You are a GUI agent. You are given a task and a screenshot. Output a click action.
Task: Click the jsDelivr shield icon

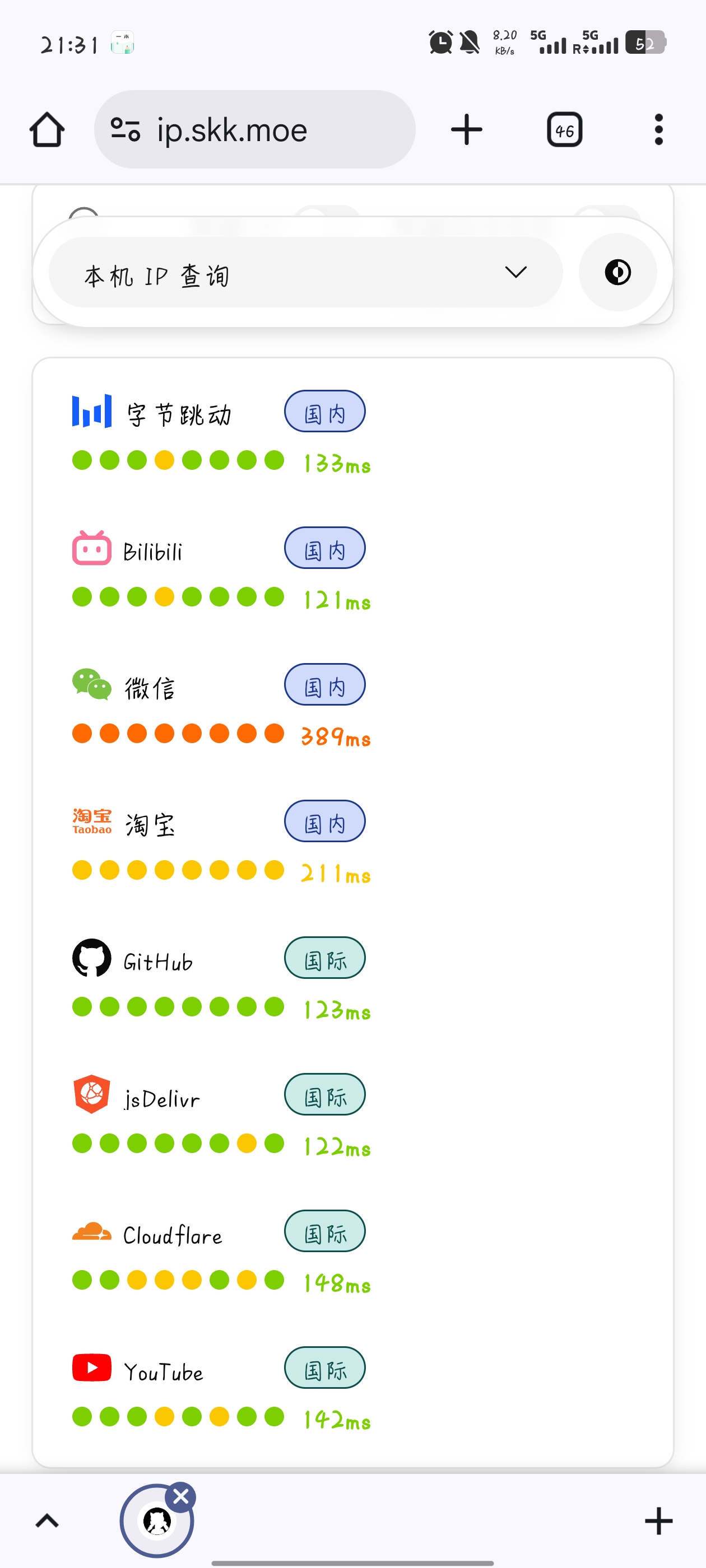tap(91, 1095)
